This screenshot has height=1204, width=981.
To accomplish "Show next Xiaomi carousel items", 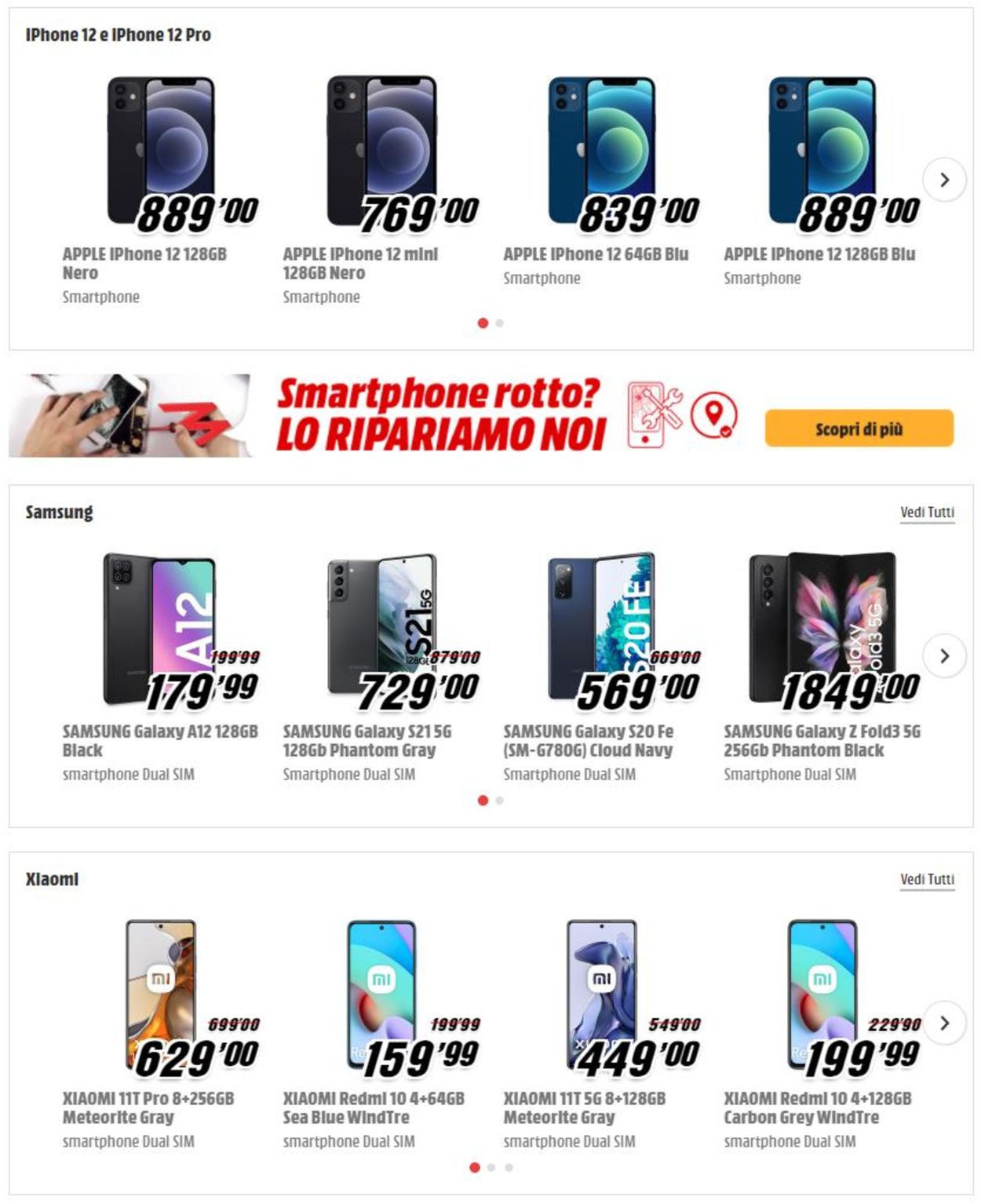I will 944,1023.
